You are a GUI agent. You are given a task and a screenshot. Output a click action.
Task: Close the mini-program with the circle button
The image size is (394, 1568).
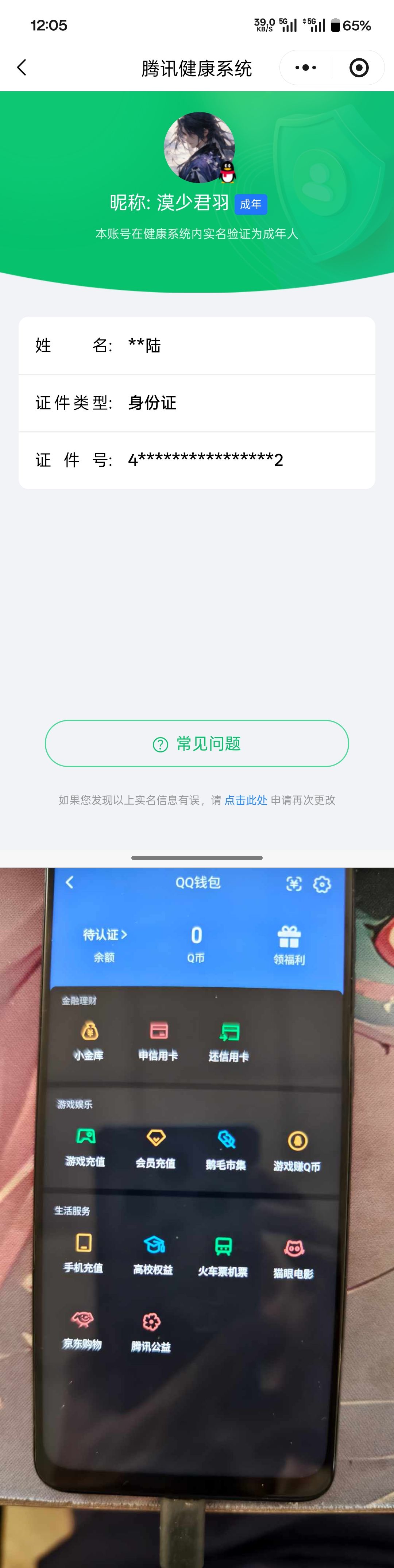359,68
